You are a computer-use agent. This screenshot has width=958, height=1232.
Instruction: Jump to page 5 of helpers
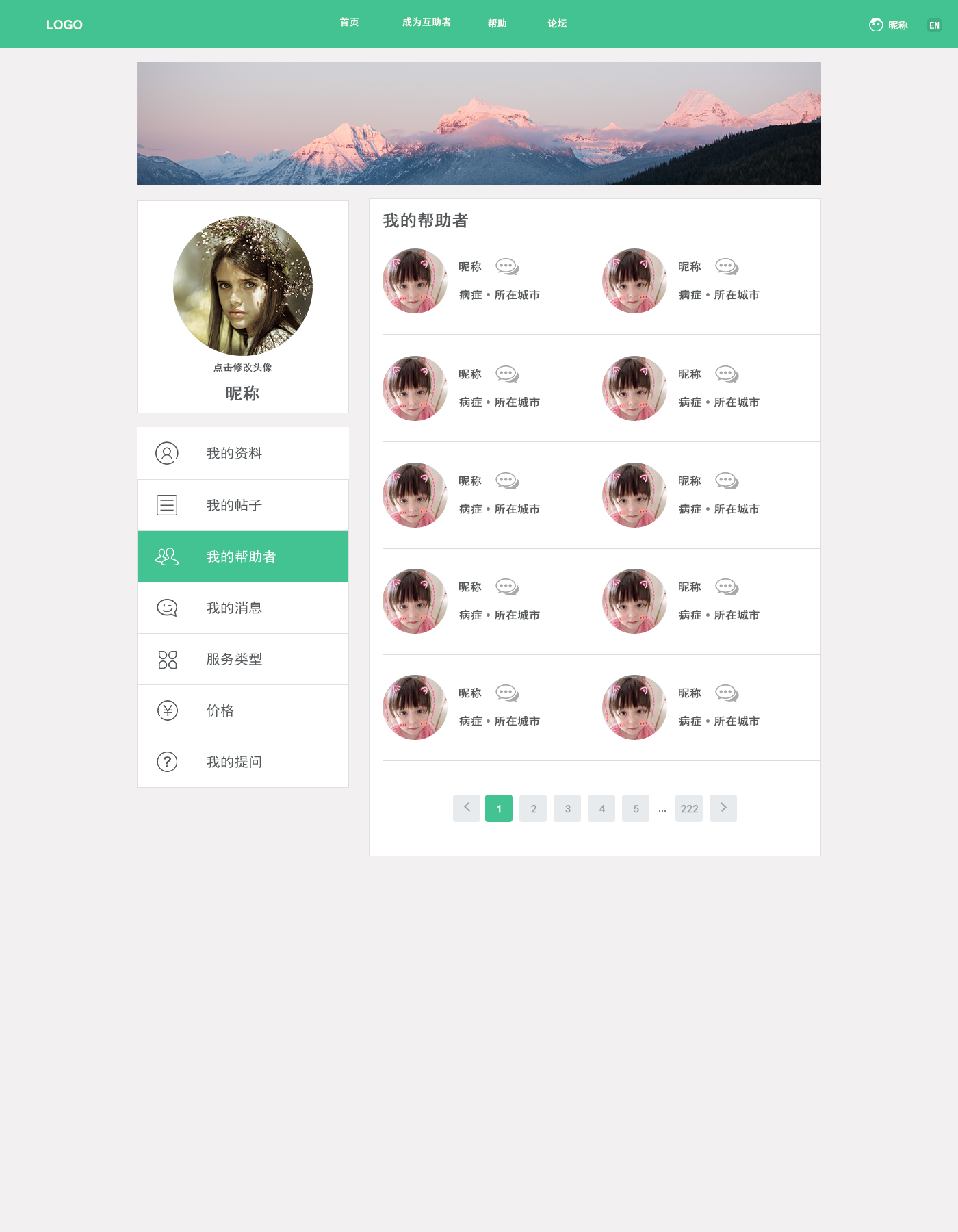coord(636,808)
